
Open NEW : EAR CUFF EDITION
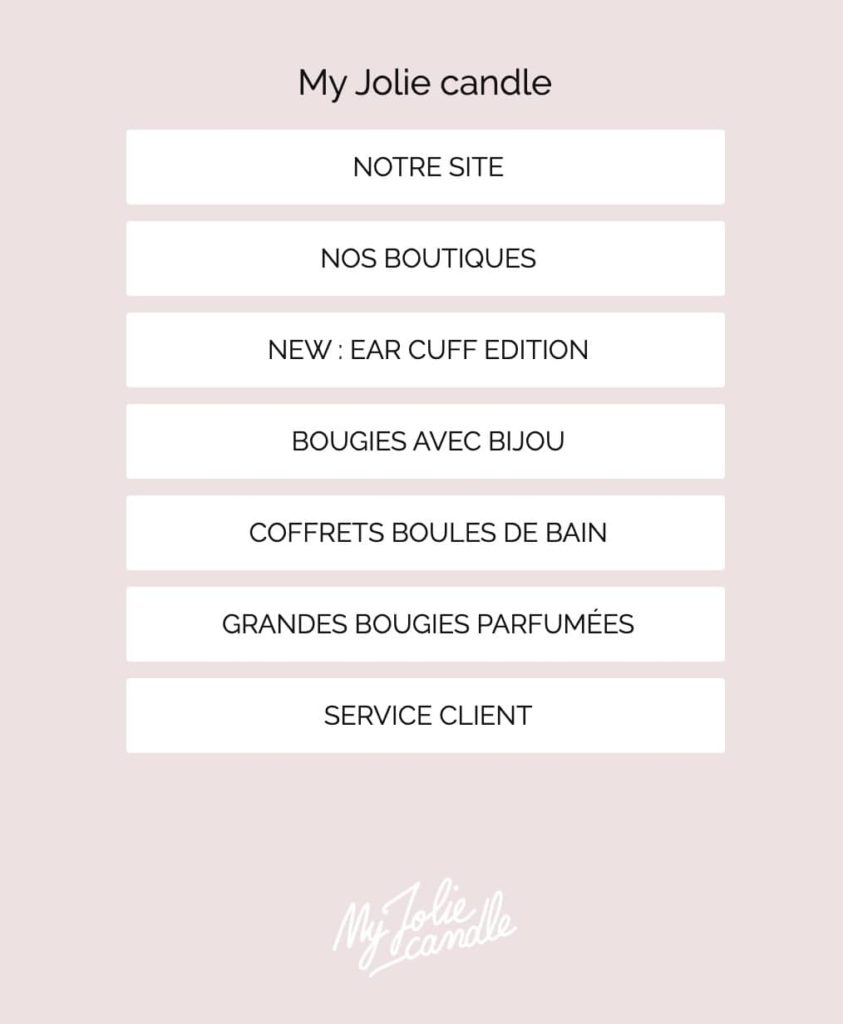click(x=426, y=350)
